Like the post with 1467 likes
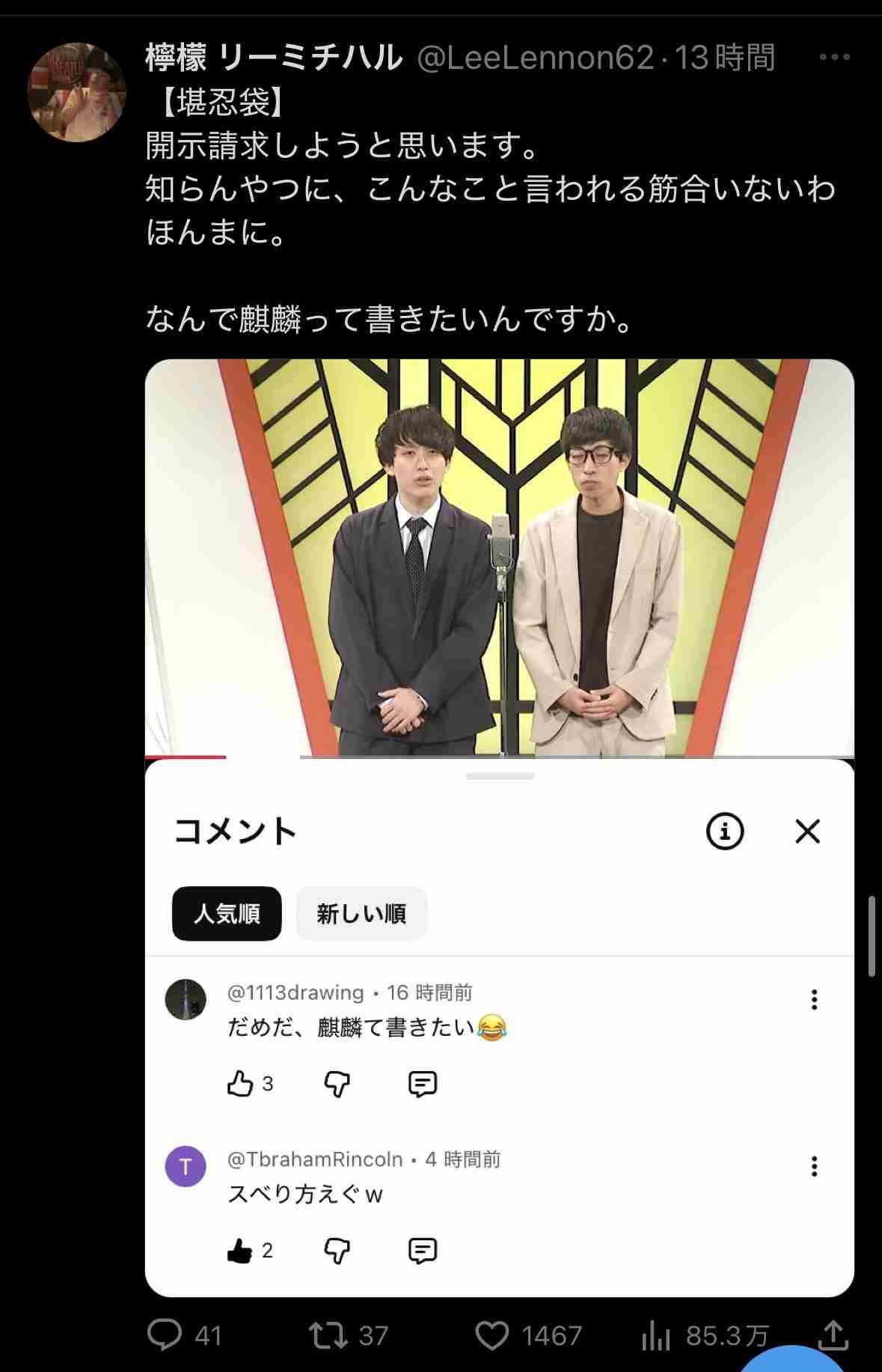This screenshot has width=882, height=1372. pos(492,1335)
